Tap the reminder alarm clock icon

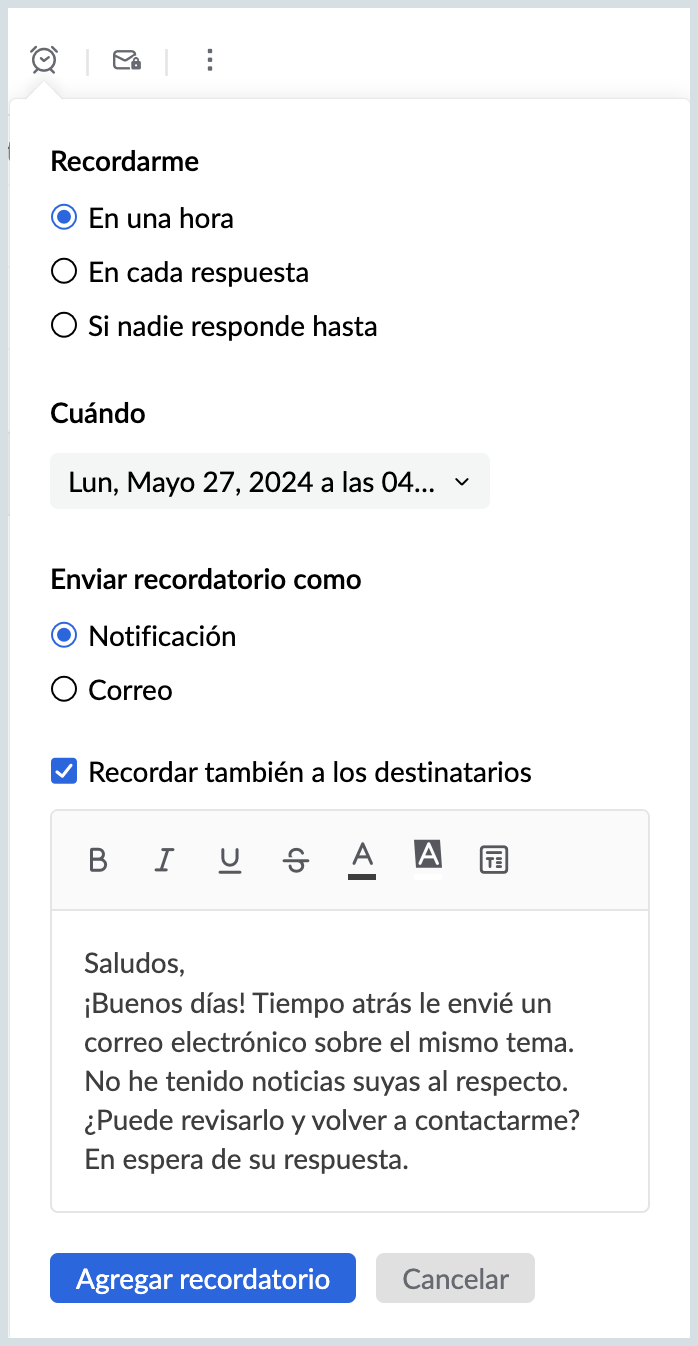click(43, 60)
